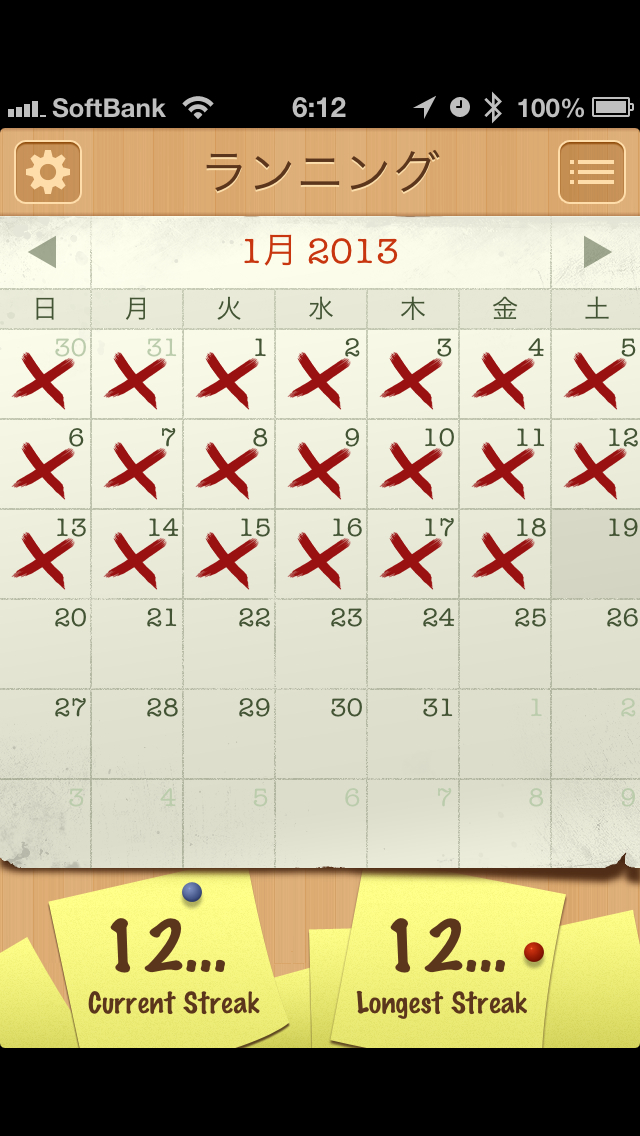Select January 20 on the calendar
Screen dimensions: 640x1136
click(x=46, y=645)
